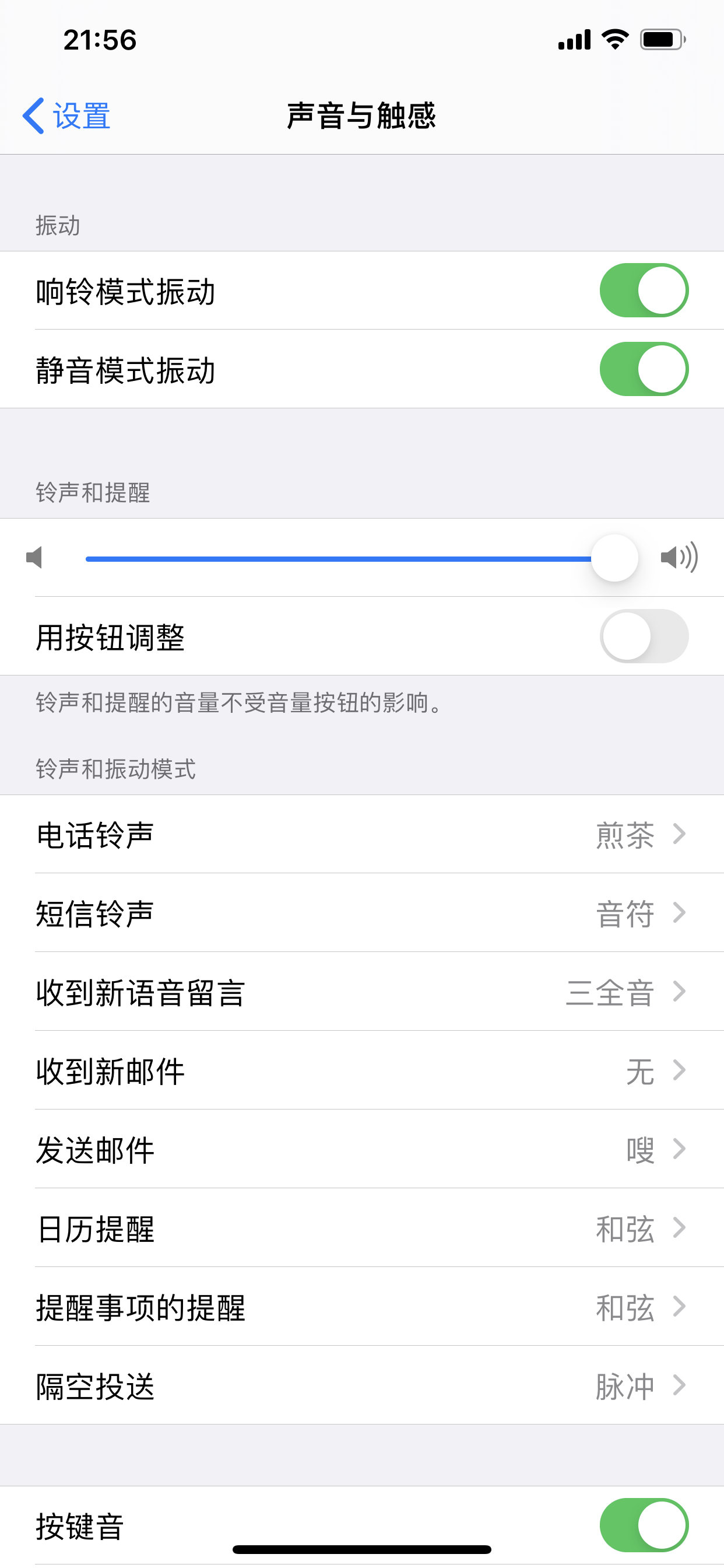Disable 静音模式振动 switch
The height and width of the screenshot is (1568, 724).
pyautogui.click(x=644, y=369)
